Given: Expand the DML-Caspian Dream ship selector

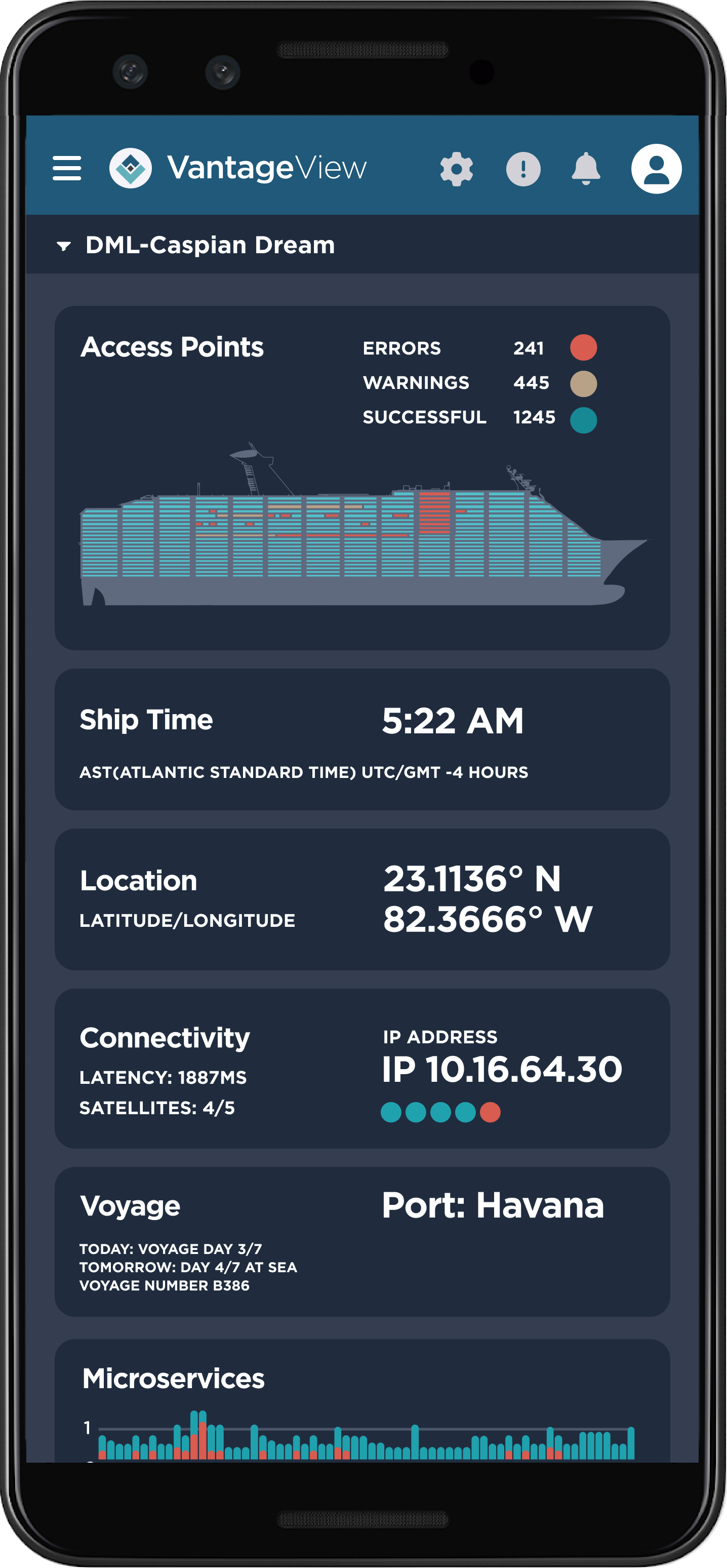Looking at the screenshot, I should coord(195,245).
